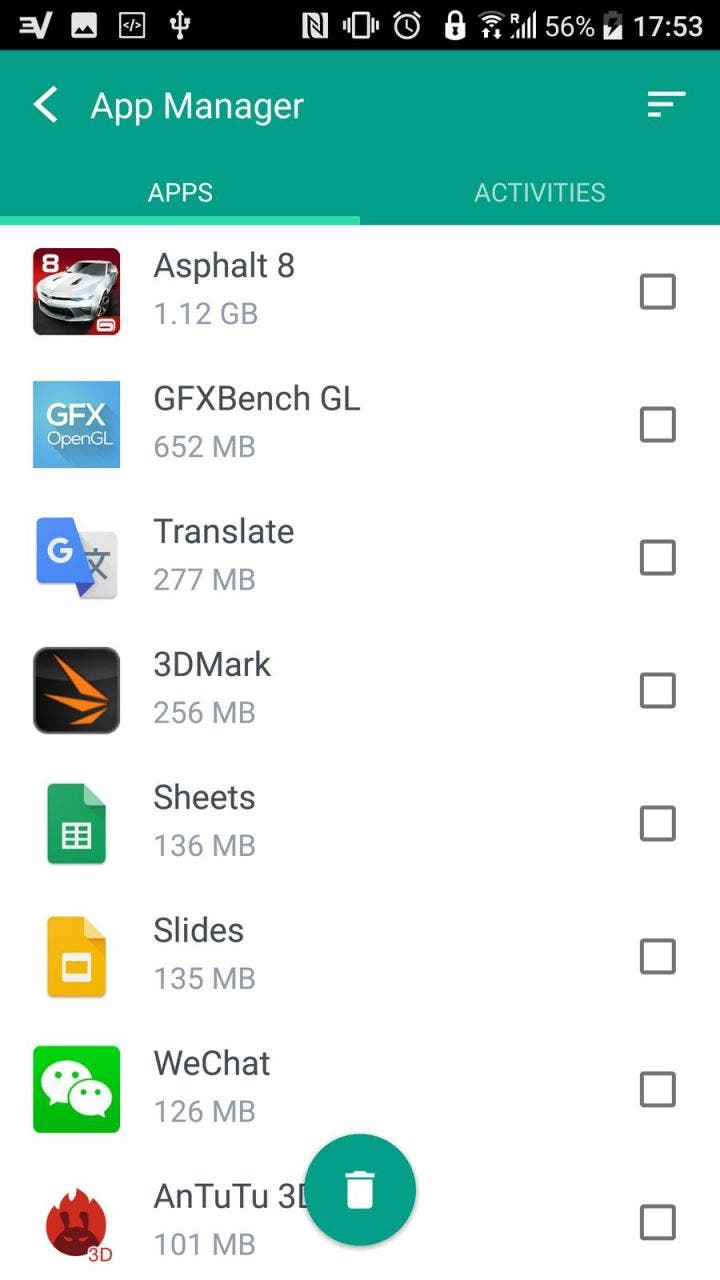Tap the trash delete button
Screen dimensions: 720x1280
(x=360, y=1190)
